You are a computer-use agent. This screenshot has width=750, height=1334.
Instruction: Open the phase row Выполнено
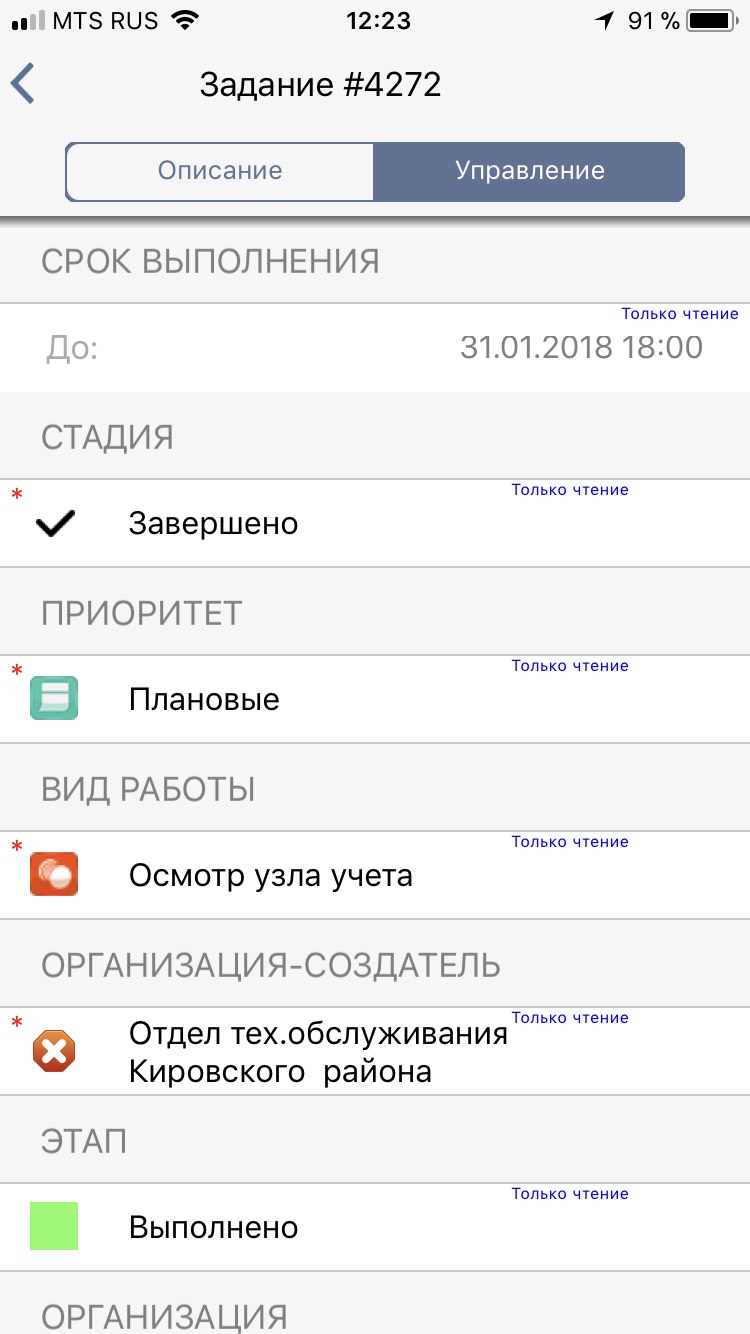pos(375,1227)
